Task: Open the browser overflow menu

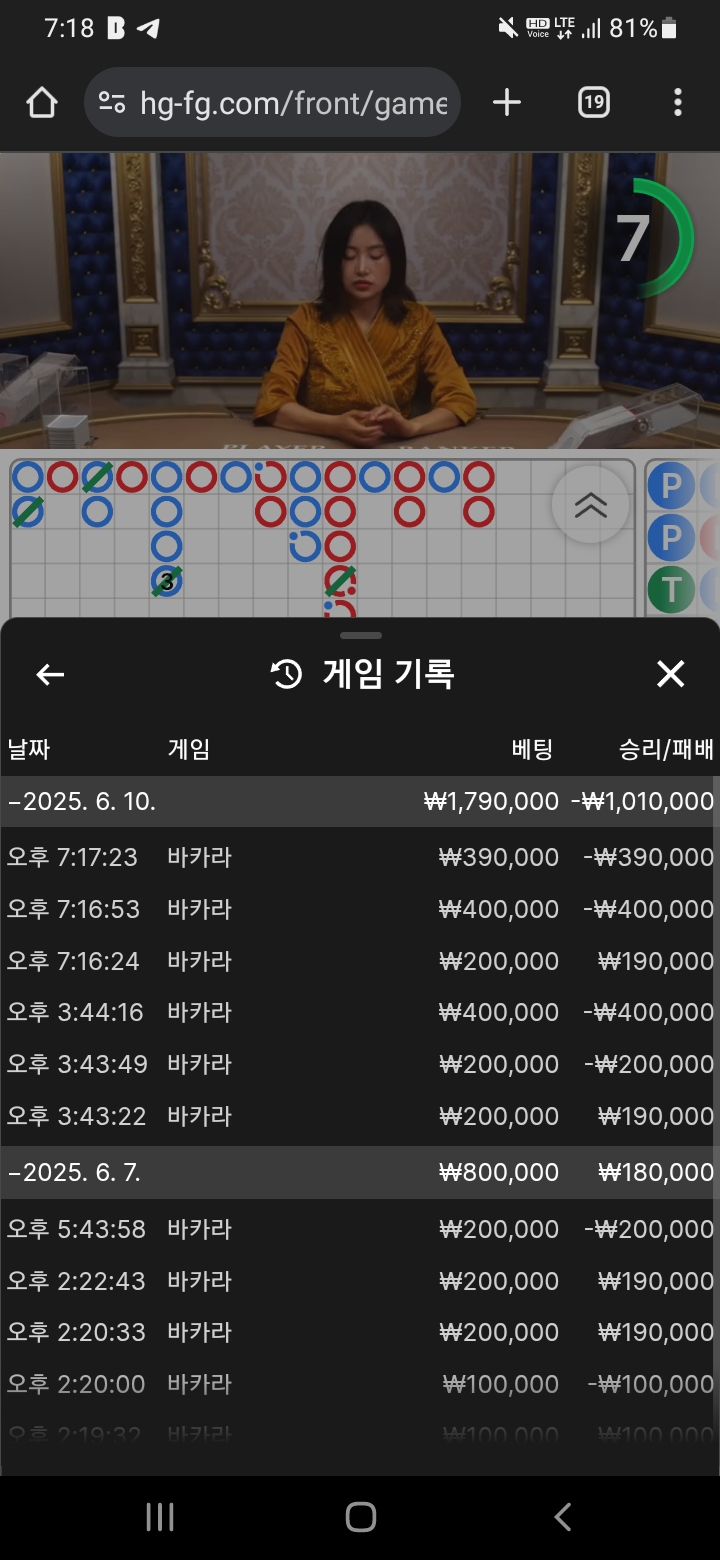Action: (x=678, y=102)
